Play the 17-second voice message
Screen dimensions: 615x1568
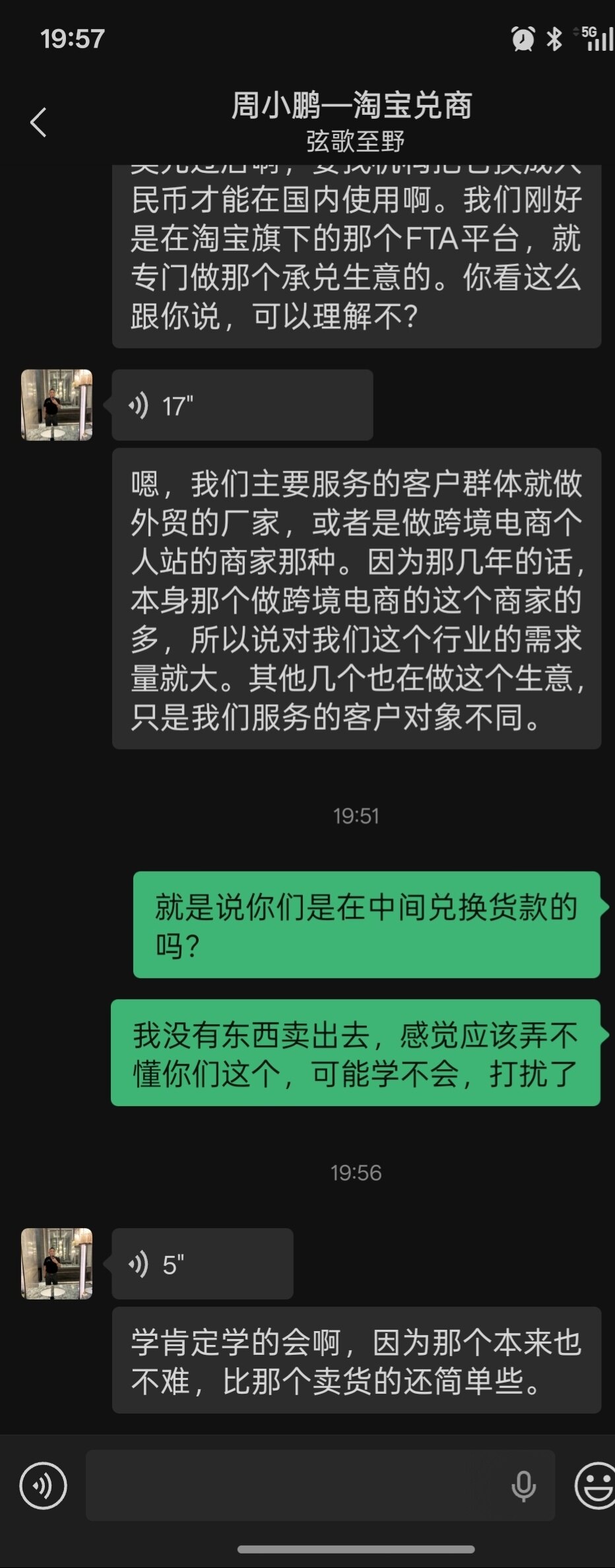[x=242, y=405]
